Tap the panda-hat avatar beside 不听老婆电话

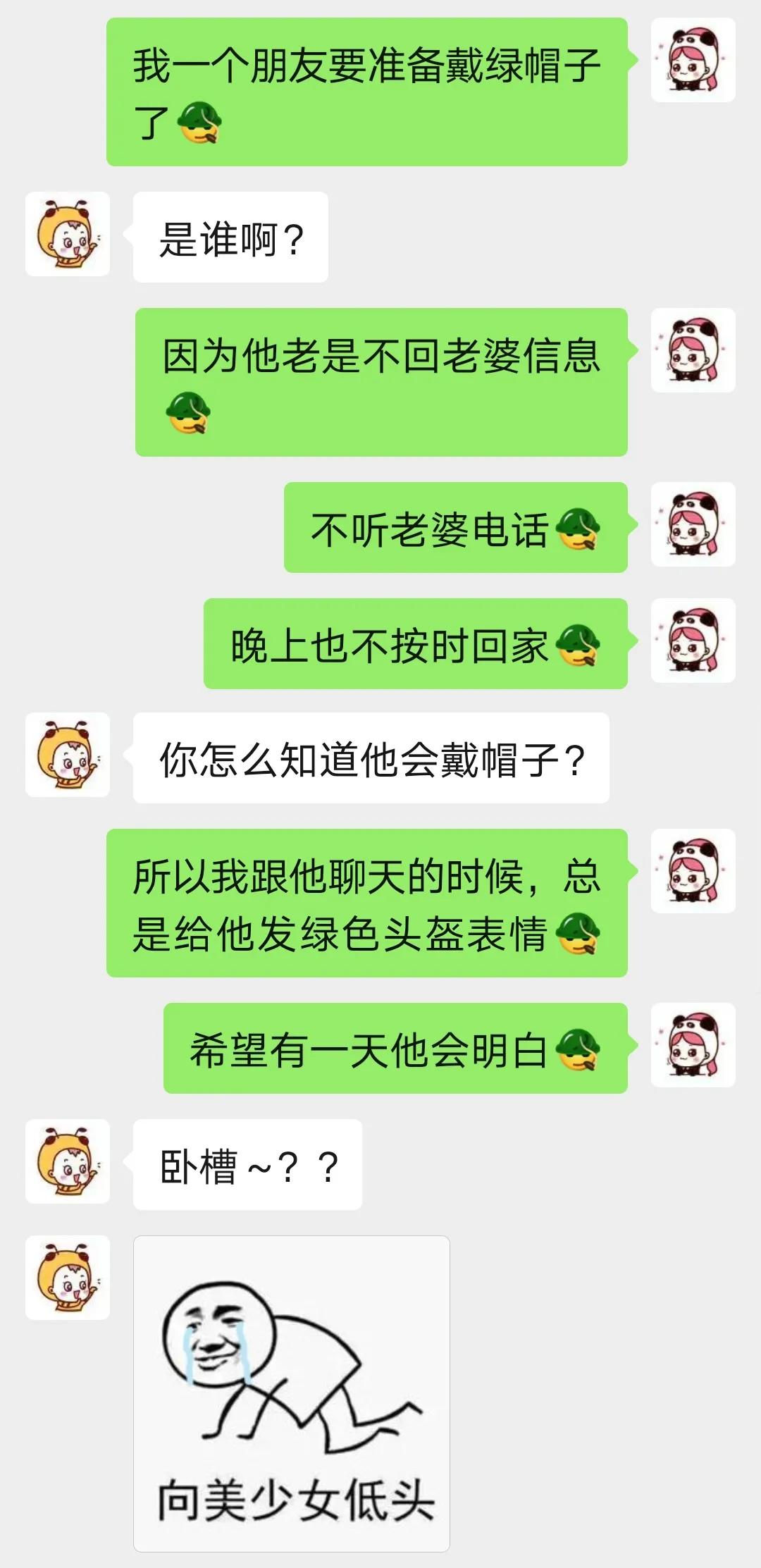point(693,524)
